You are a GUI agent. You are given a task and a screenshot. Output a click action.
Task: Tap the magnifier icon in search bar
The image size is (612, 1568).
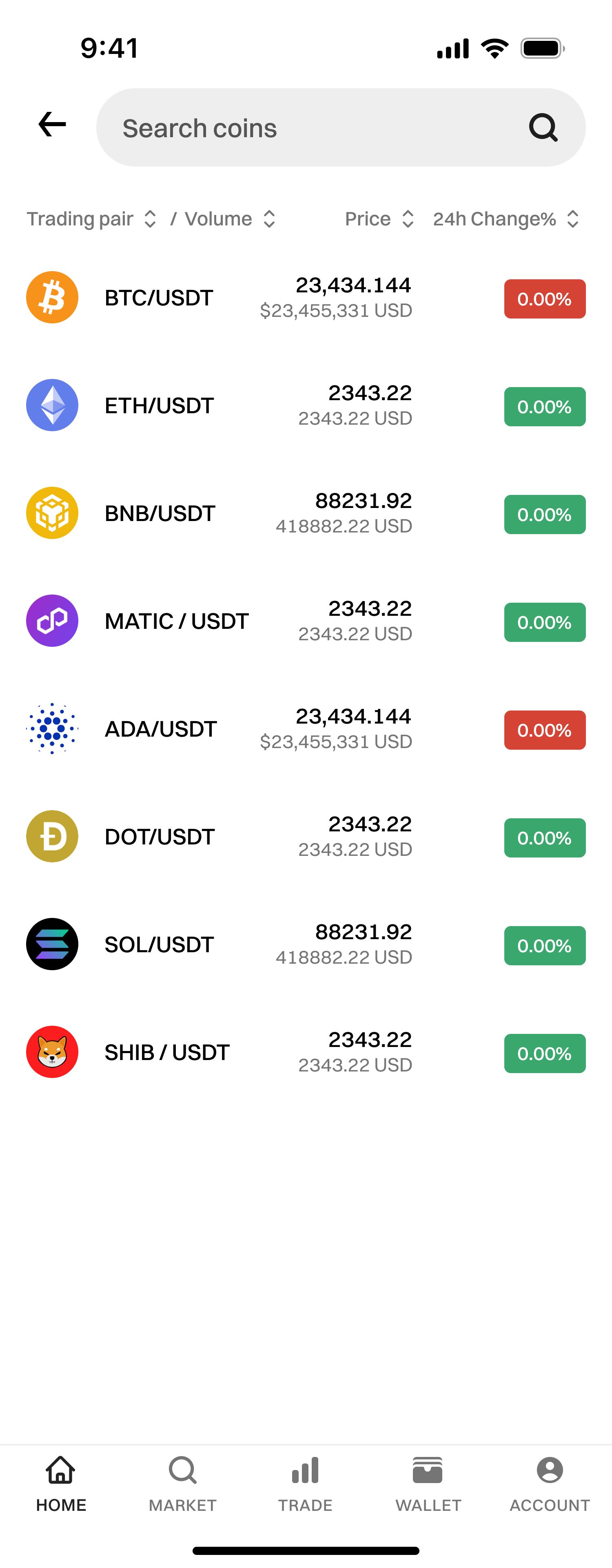(543, 128)
